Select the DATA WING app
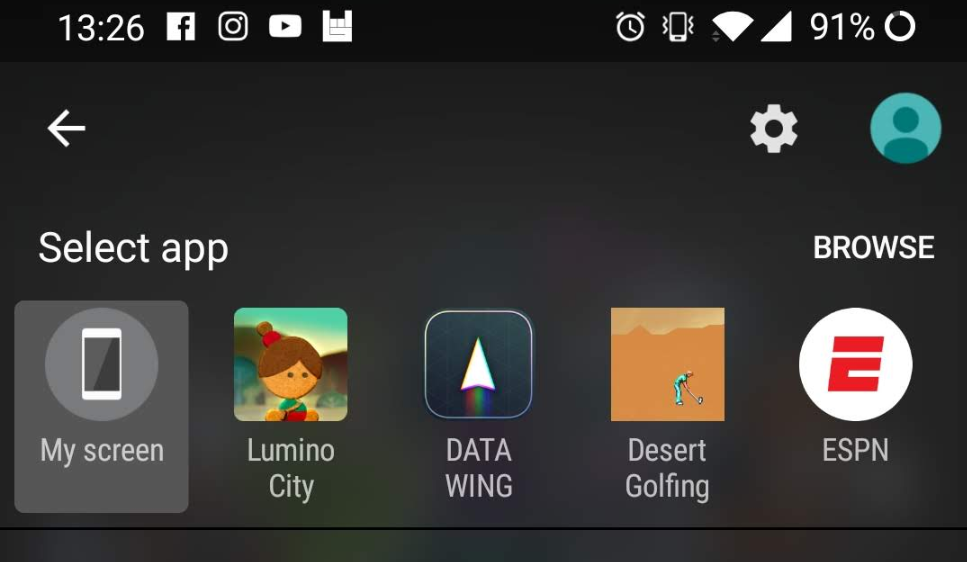This screenshot has width=967, height=562. [x=478, y=400]
